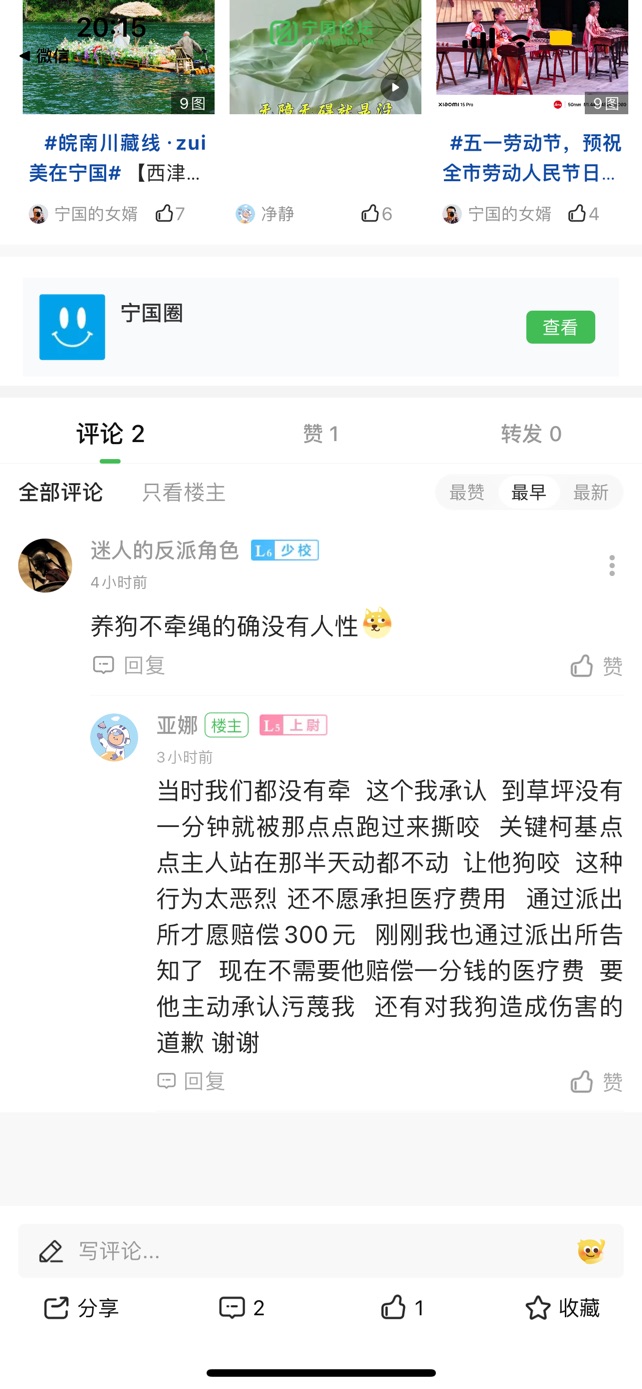The image size is (642, 1389).
Task: Open overflow menu on 迷人的反派角色's comment
Action: [611, 565]
